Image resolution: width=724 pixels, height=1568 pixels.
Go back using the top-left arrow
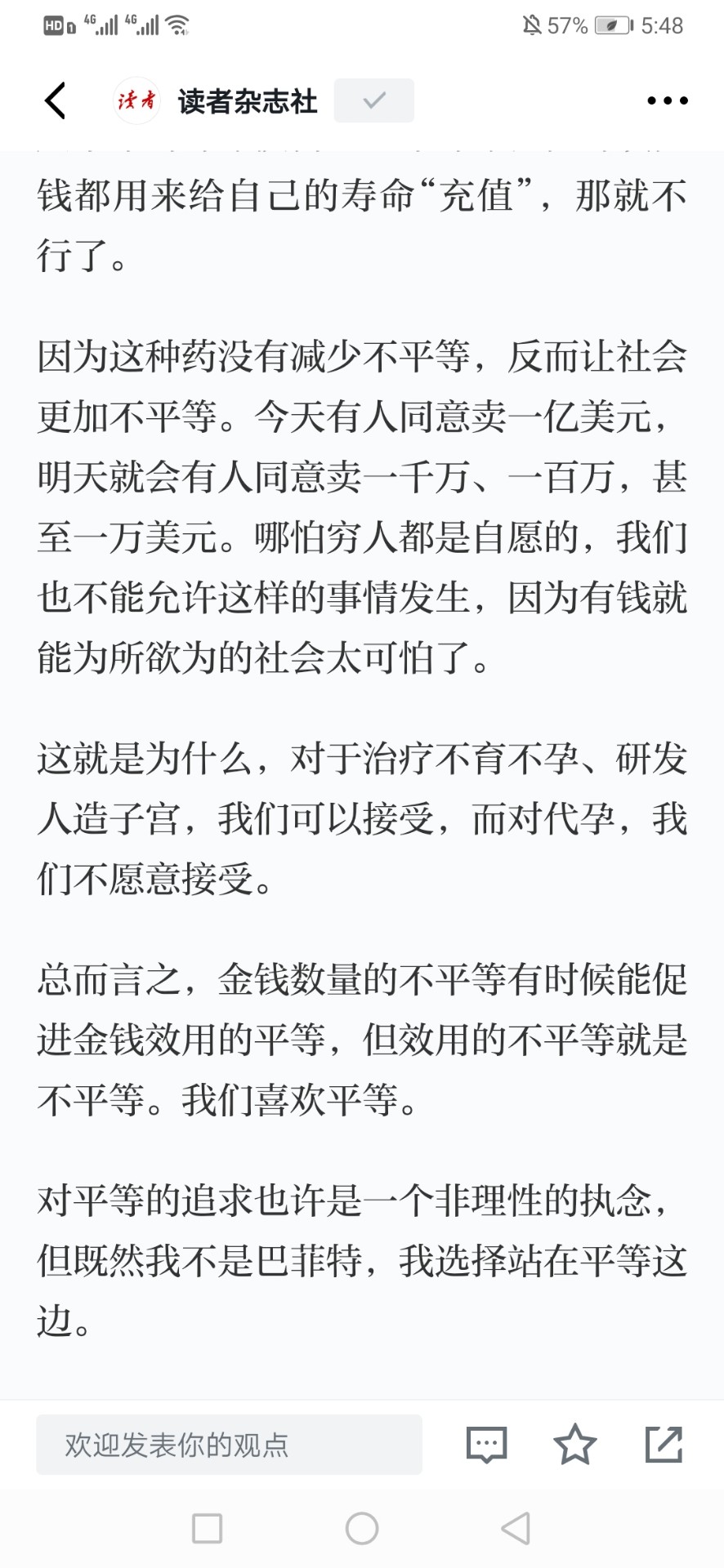[x=55, y=100]
